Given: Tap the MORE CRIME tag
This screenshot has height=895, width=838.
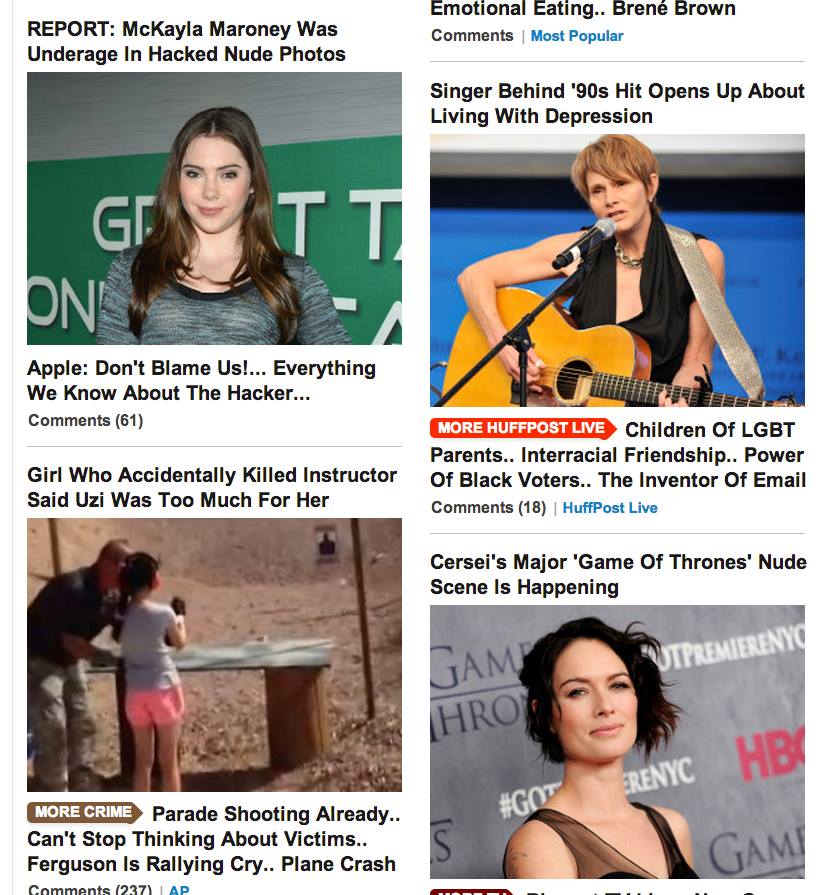Looking at the screenshot, I should (x=84, y=813).
